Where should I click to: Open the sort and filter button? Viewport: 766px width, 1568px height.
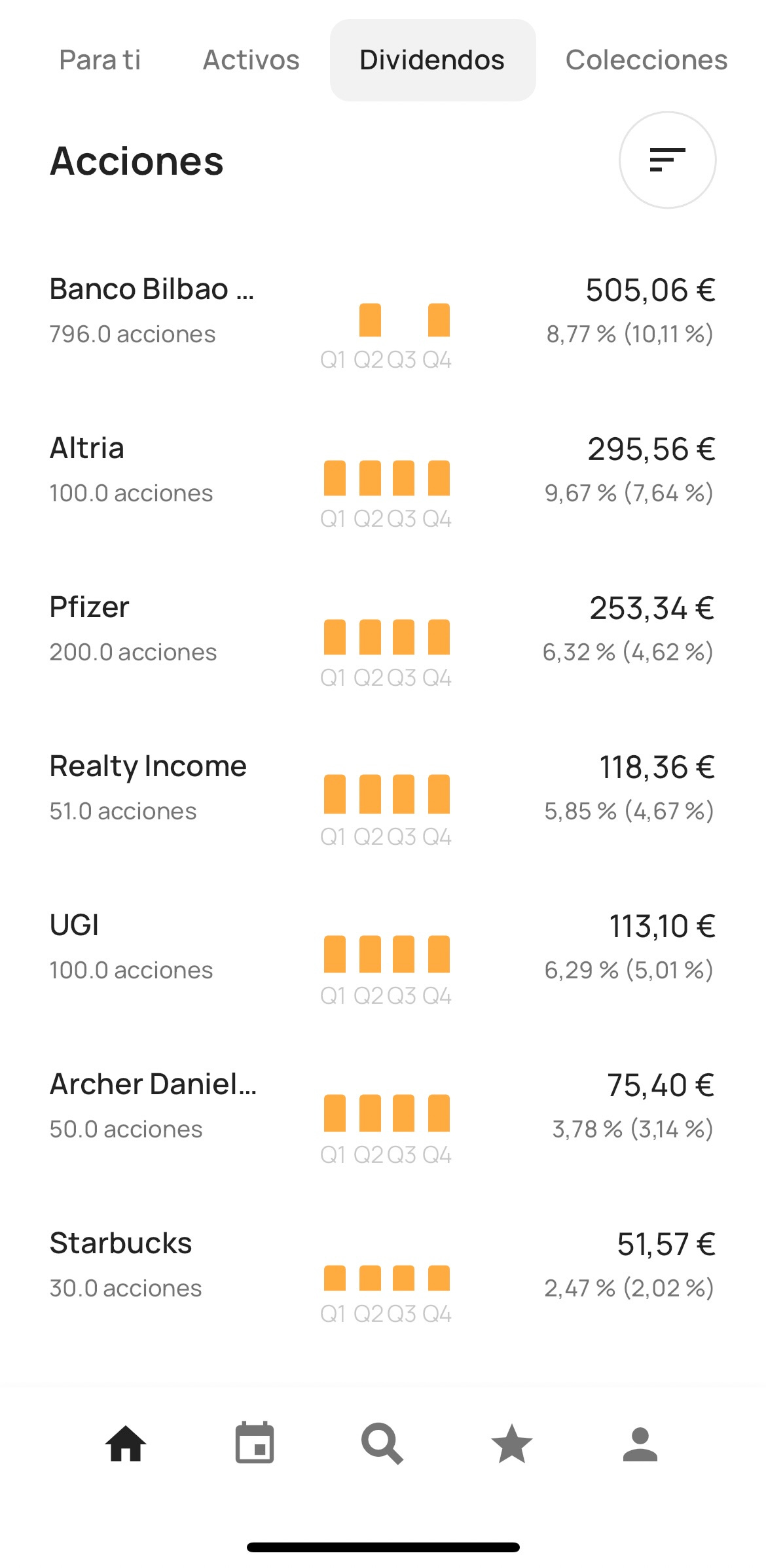click(x=667, y=160)
